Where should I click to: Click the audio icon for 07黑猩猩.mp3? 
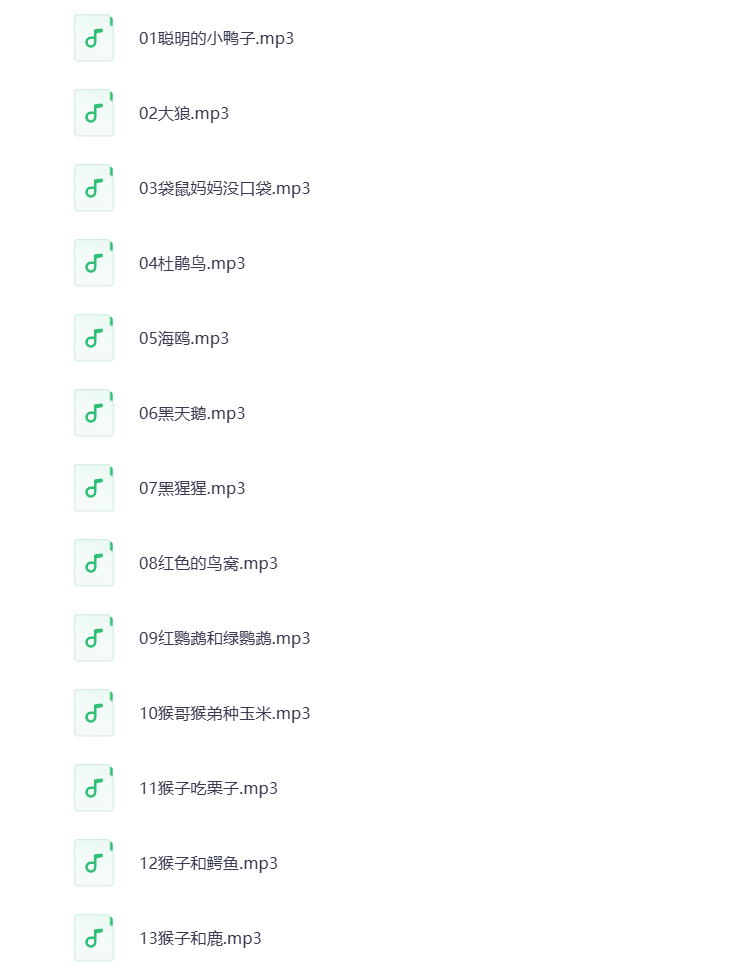(x=93, y=487)
